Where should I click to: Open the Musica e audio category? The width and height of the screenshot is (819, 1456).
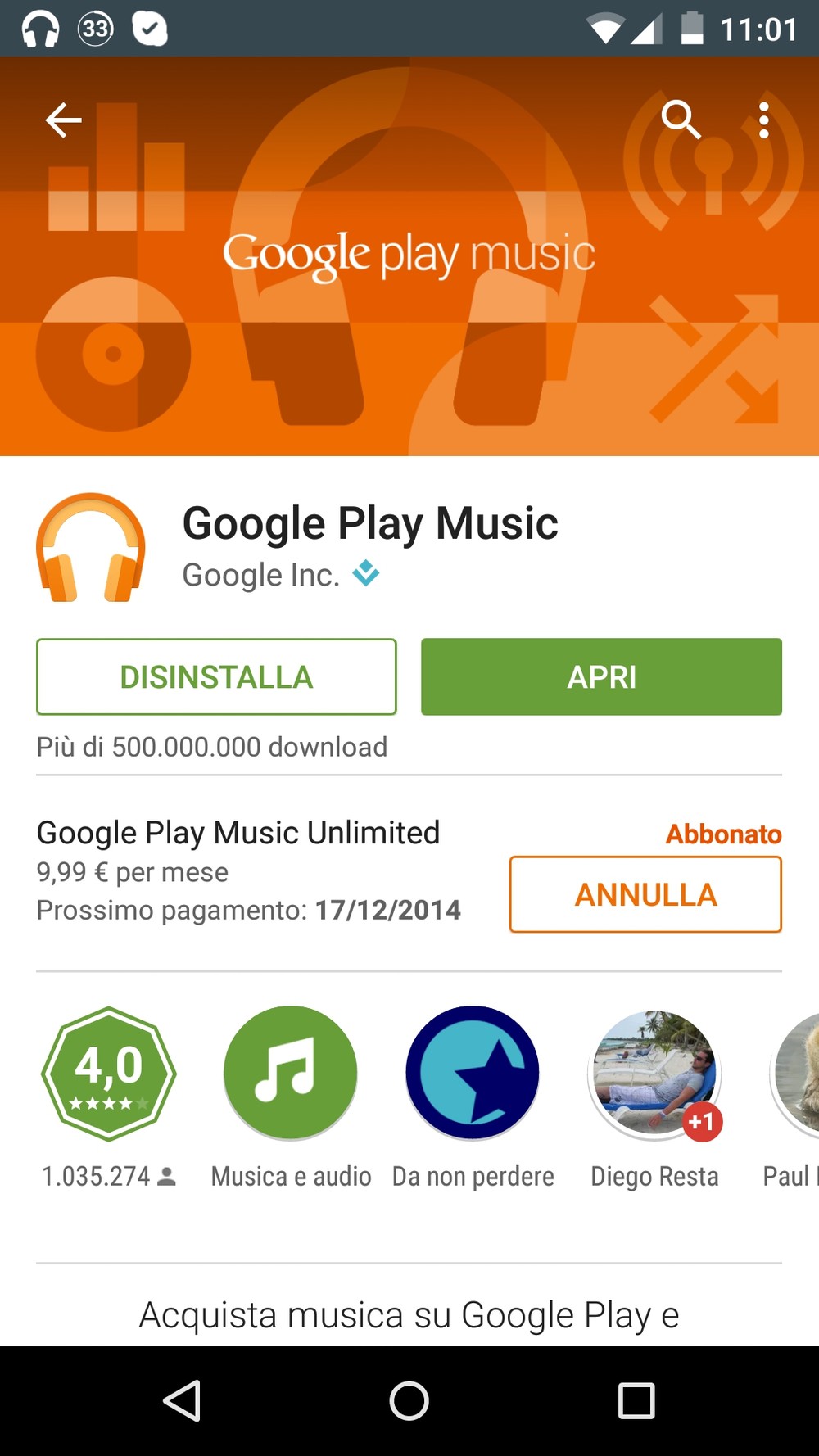(x=291, y=1073)
